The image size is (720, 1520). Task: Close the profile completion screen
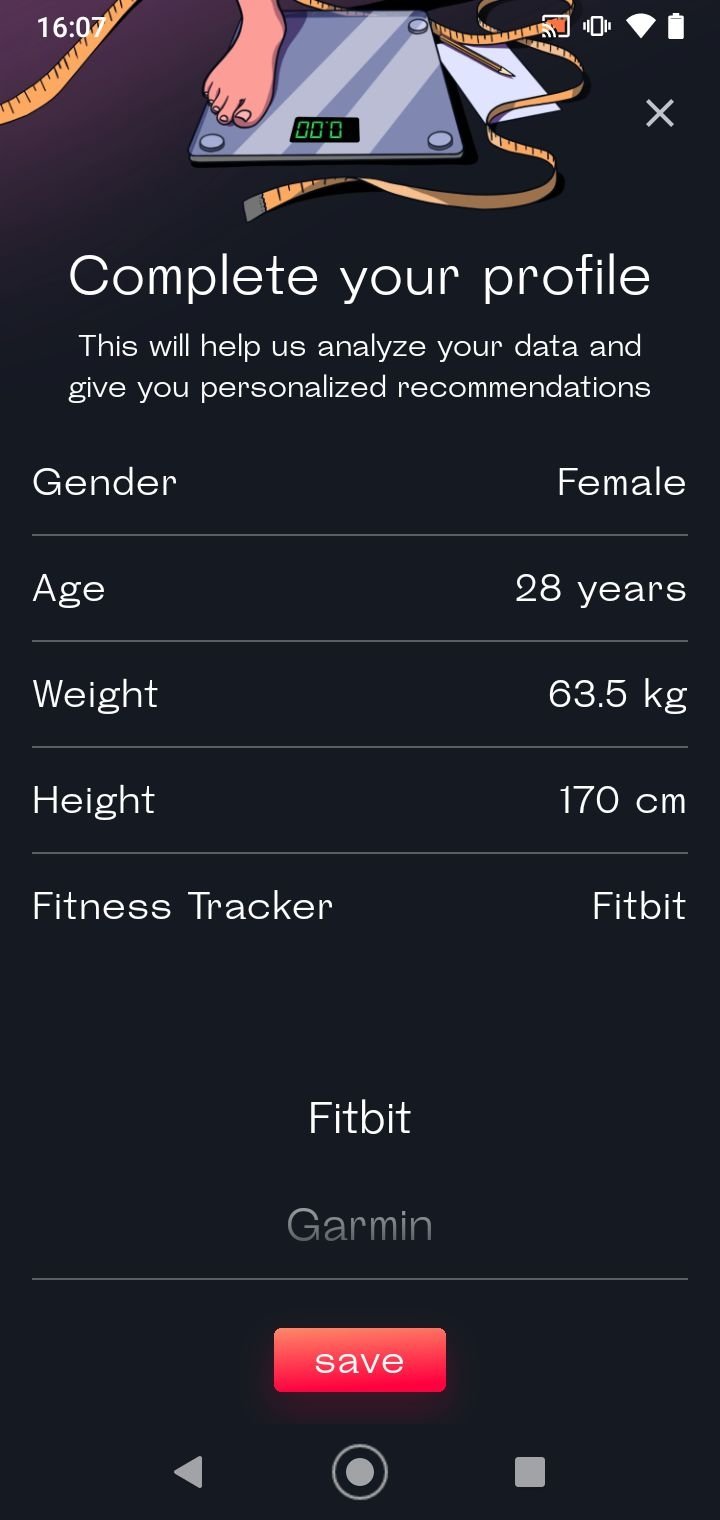coord(660,113)
